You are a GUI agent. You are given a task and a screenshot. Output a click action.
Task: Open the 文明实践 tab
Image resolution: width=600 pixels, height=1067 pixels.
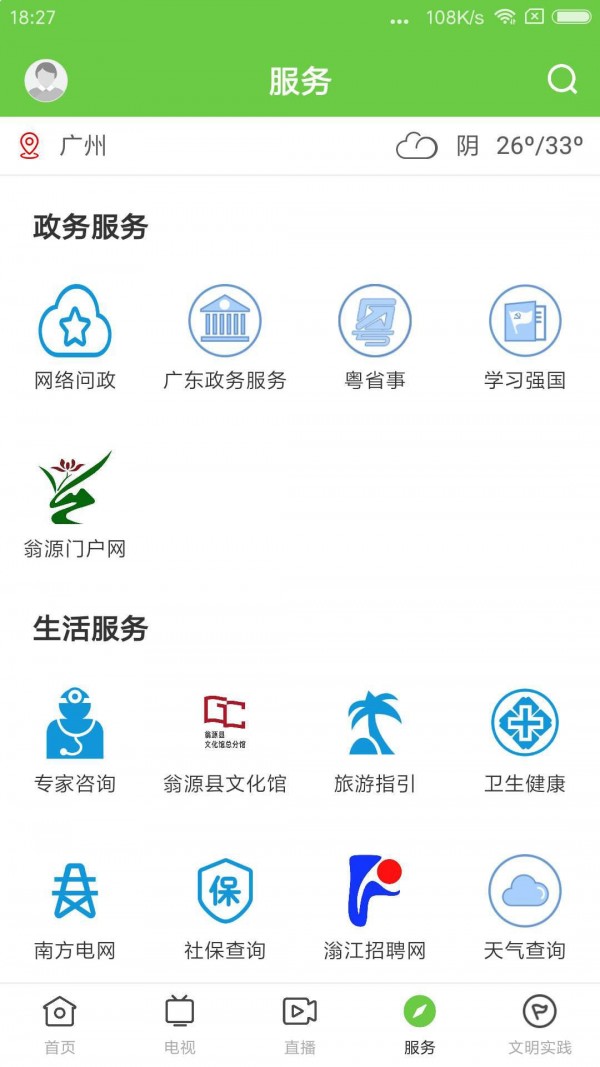pyautogui.click(x=540, y=1024)
